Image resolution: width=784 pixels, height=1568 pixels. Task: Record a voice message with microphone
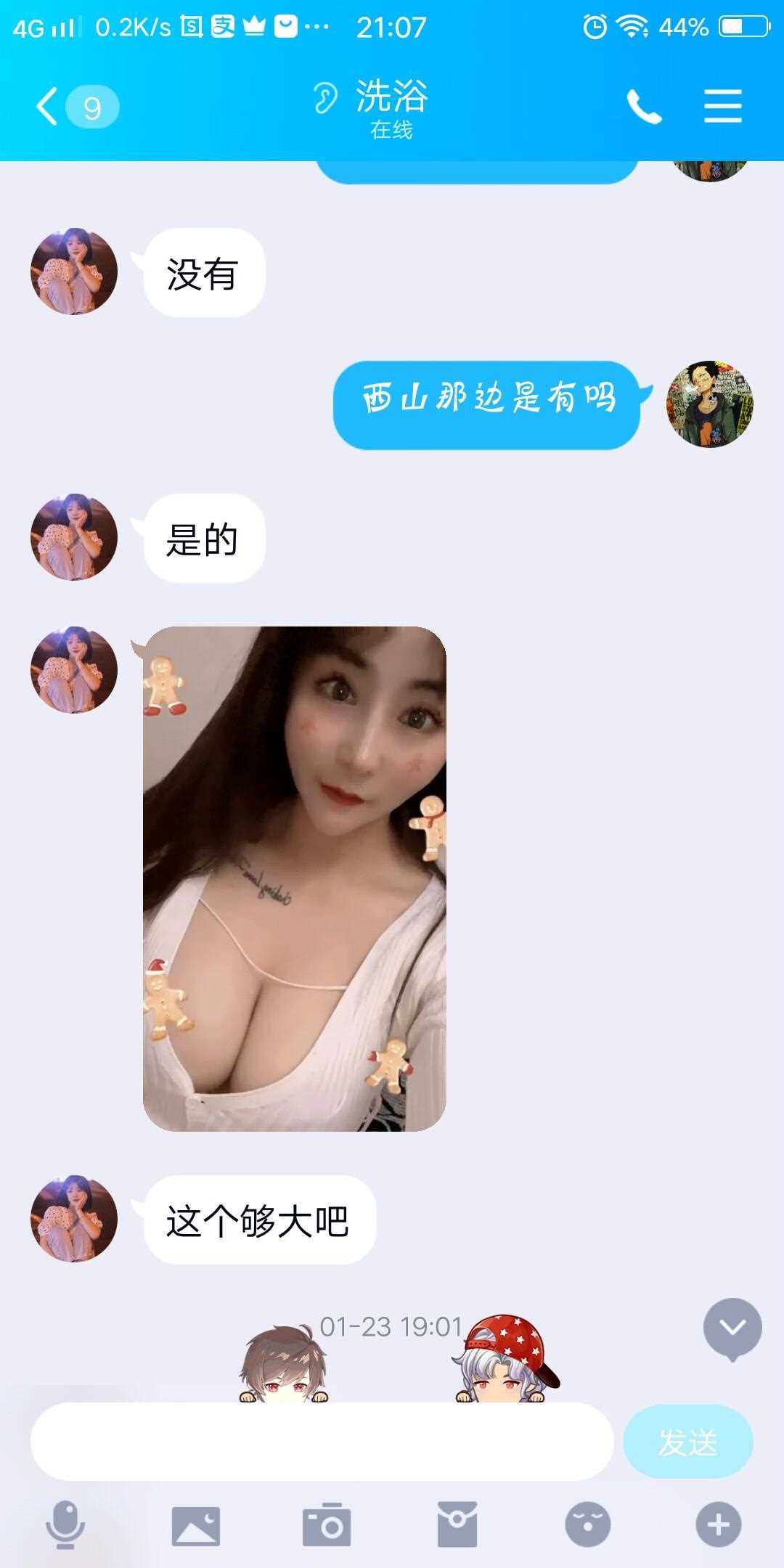[65, 1524]
